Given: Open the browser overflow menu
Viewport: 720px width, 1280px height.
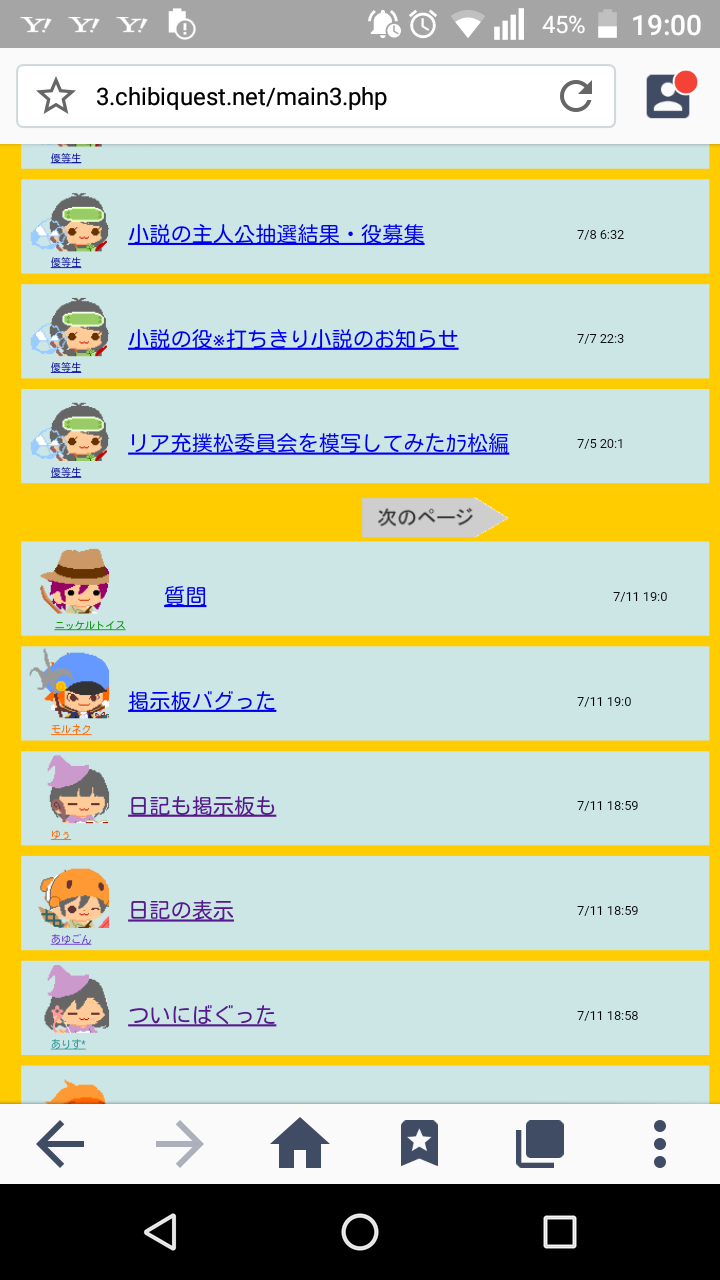Looking at the screenshot, I should click(660, 1144).
